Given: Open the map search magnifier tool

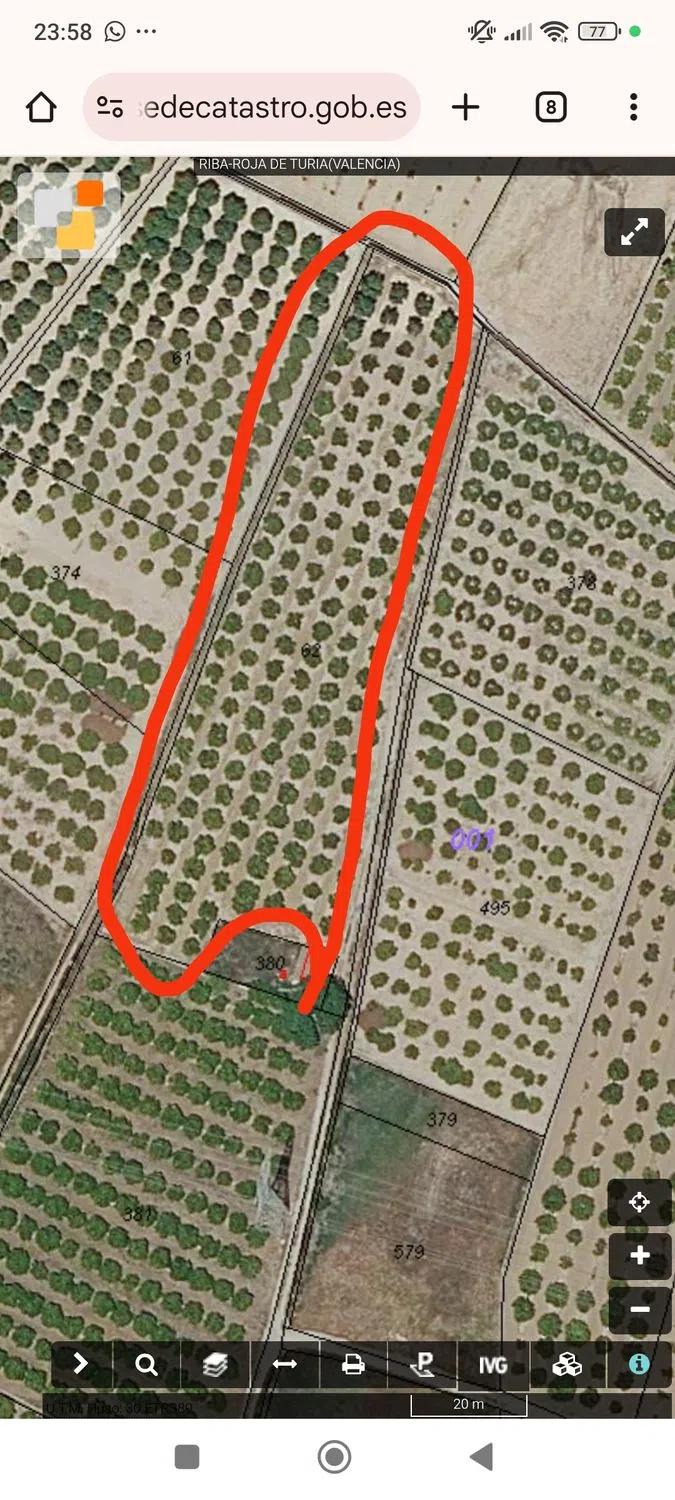Looking at the screenshot, I should pos(147,1364).
